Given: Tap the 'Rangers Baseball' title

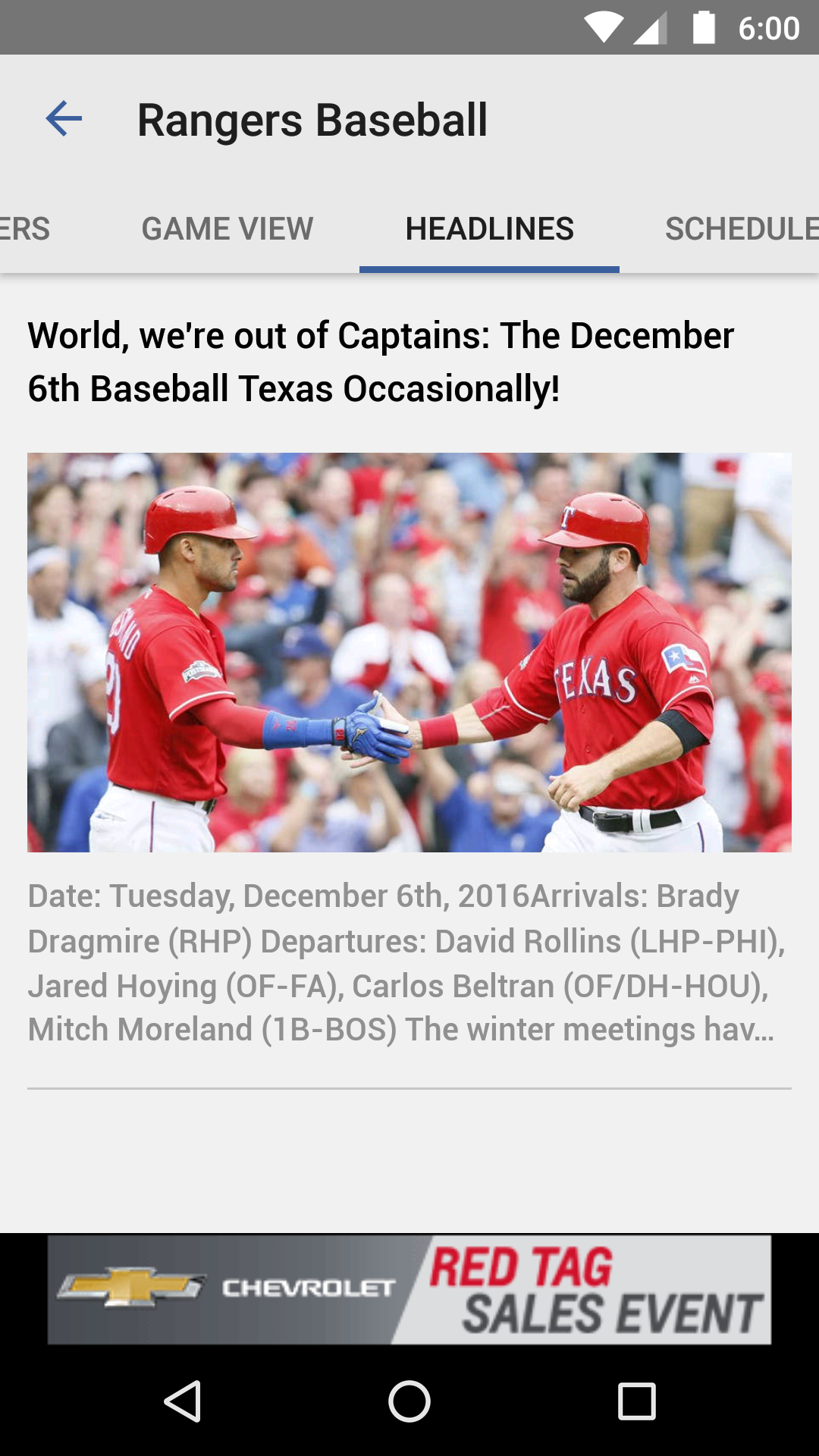Looking at the screenshot, I should pyautogui.click(x=312, y=119).
